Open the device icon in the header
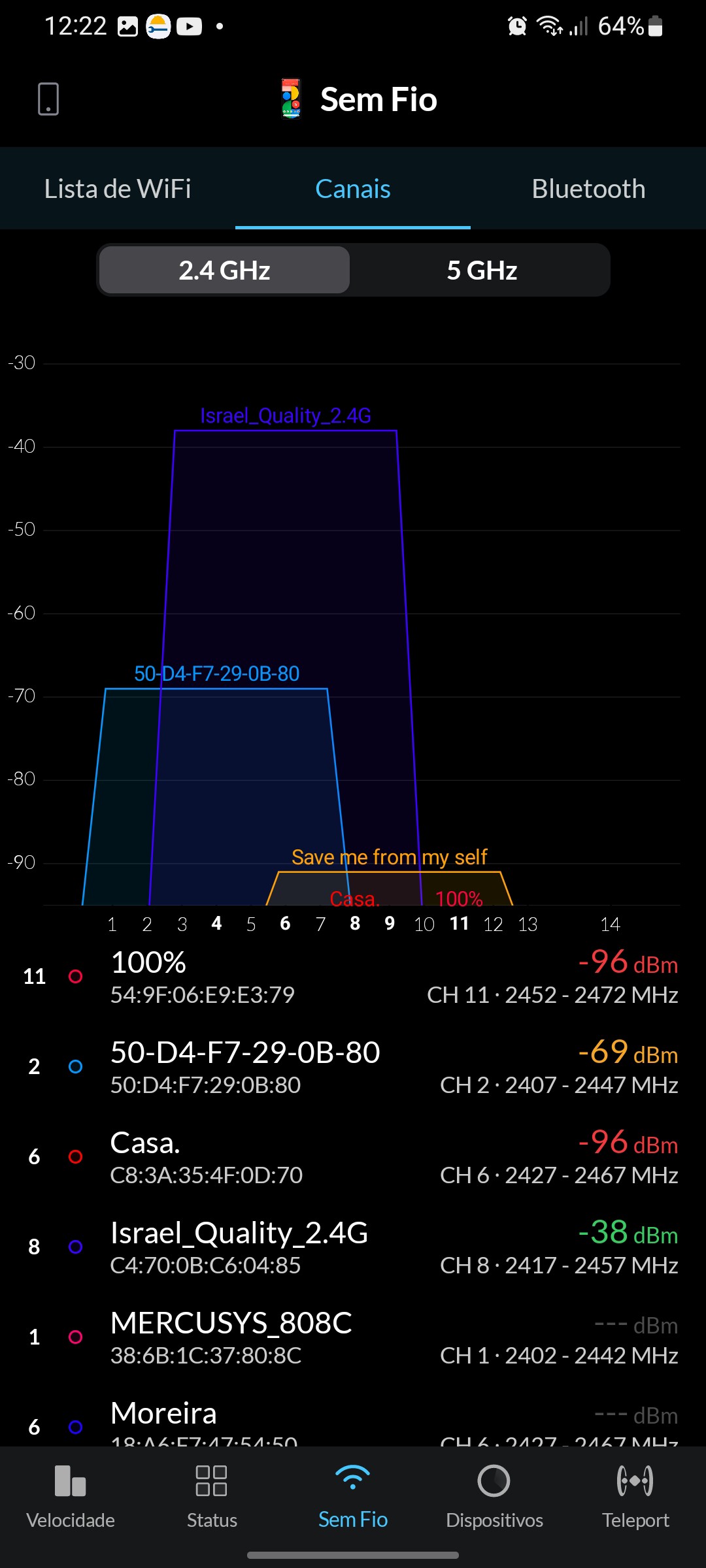Image resolution: width=706 pixels, height=1568 pixels. click(48, 99)
